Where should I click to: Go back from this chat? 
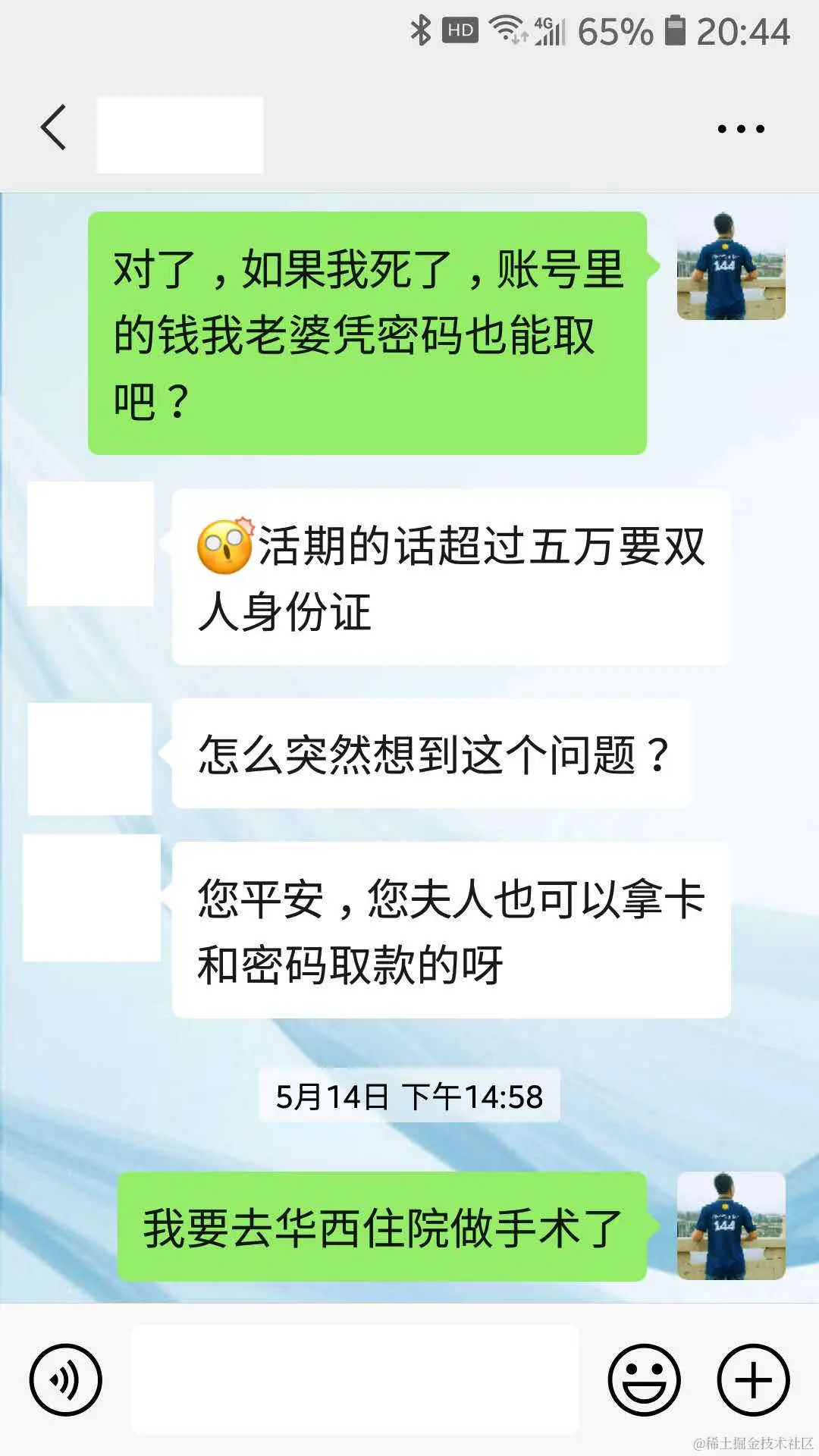click(x=53, y=127)
